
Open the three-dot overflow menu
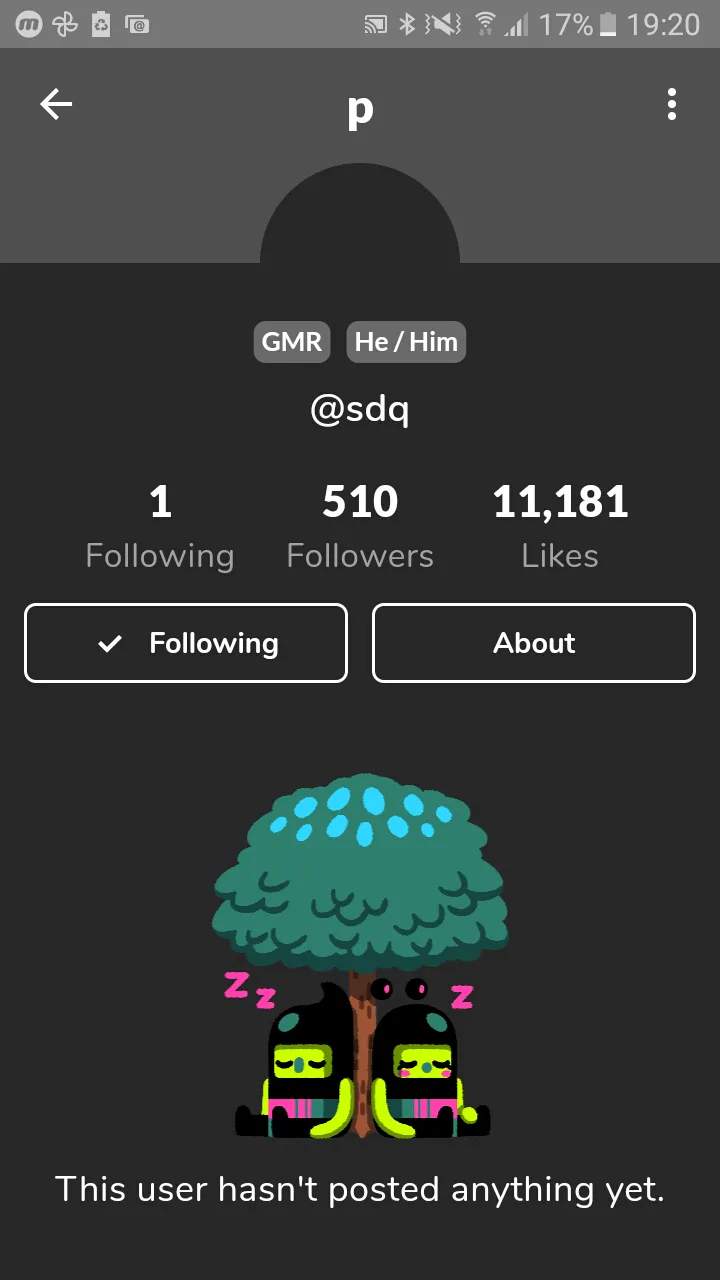[671, 104]
